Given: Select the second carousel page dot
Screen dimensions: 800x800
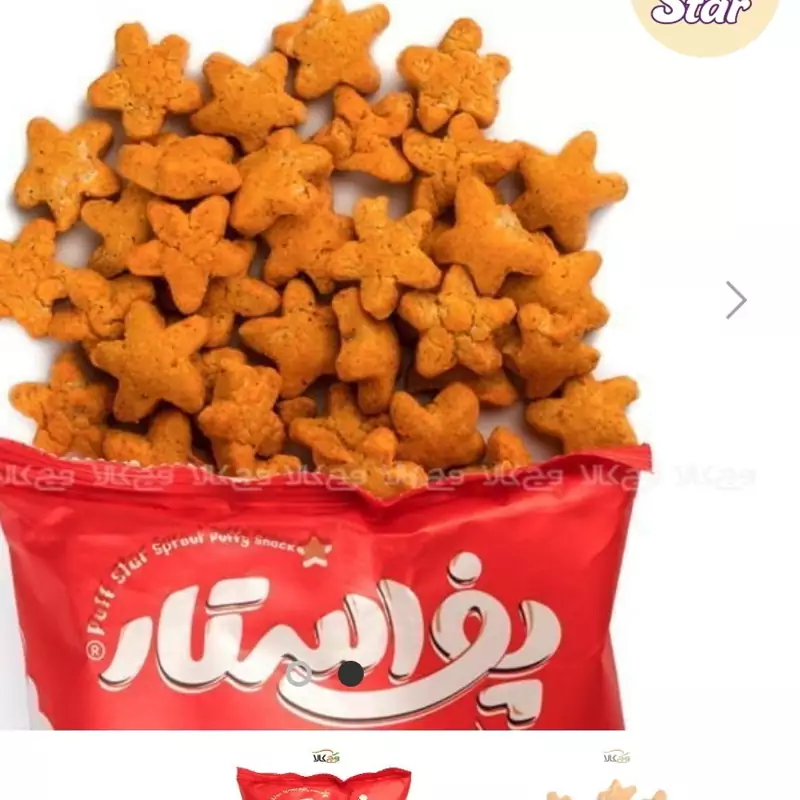Looking at the screenshot, I should tap(350, 673).
